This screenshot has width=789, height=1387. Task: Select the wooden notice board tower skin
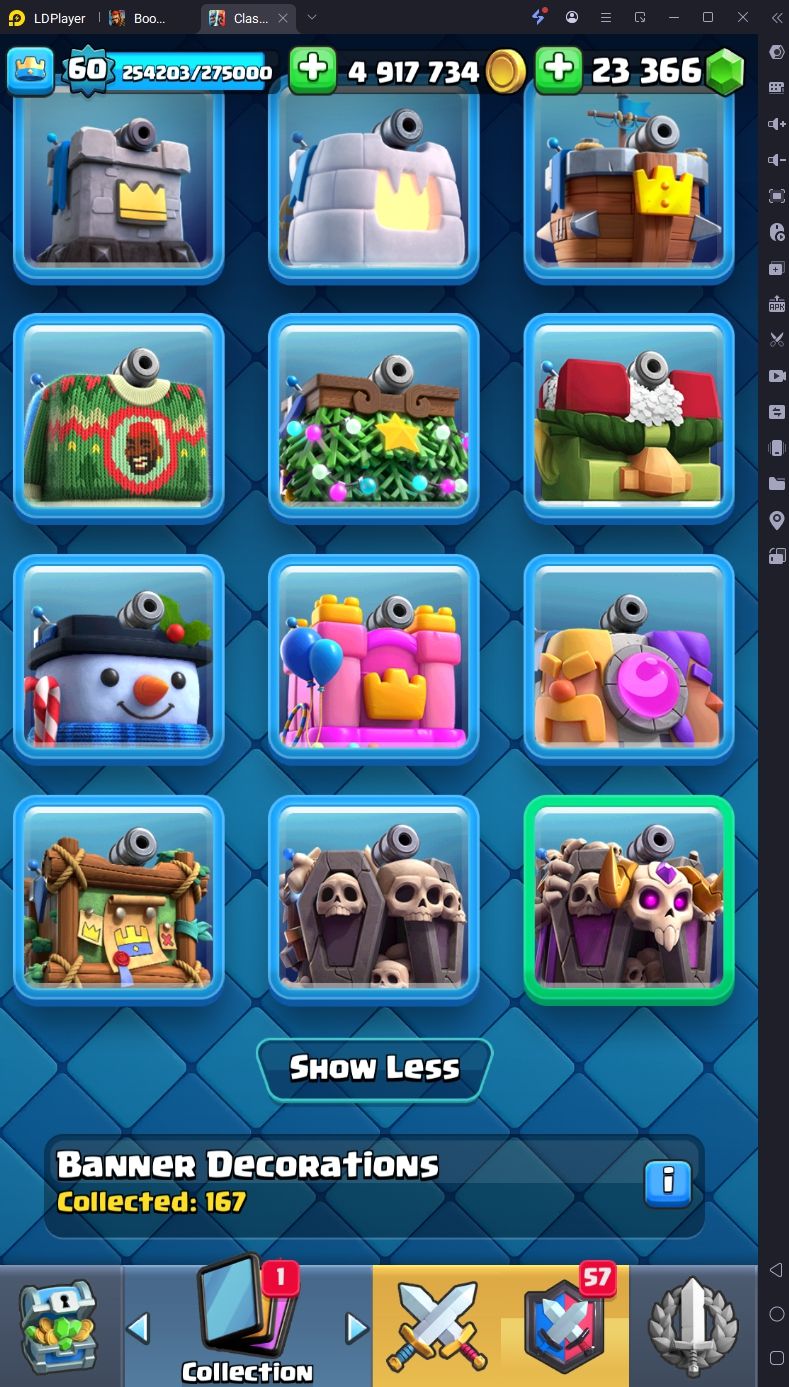(x=118, y=898)
